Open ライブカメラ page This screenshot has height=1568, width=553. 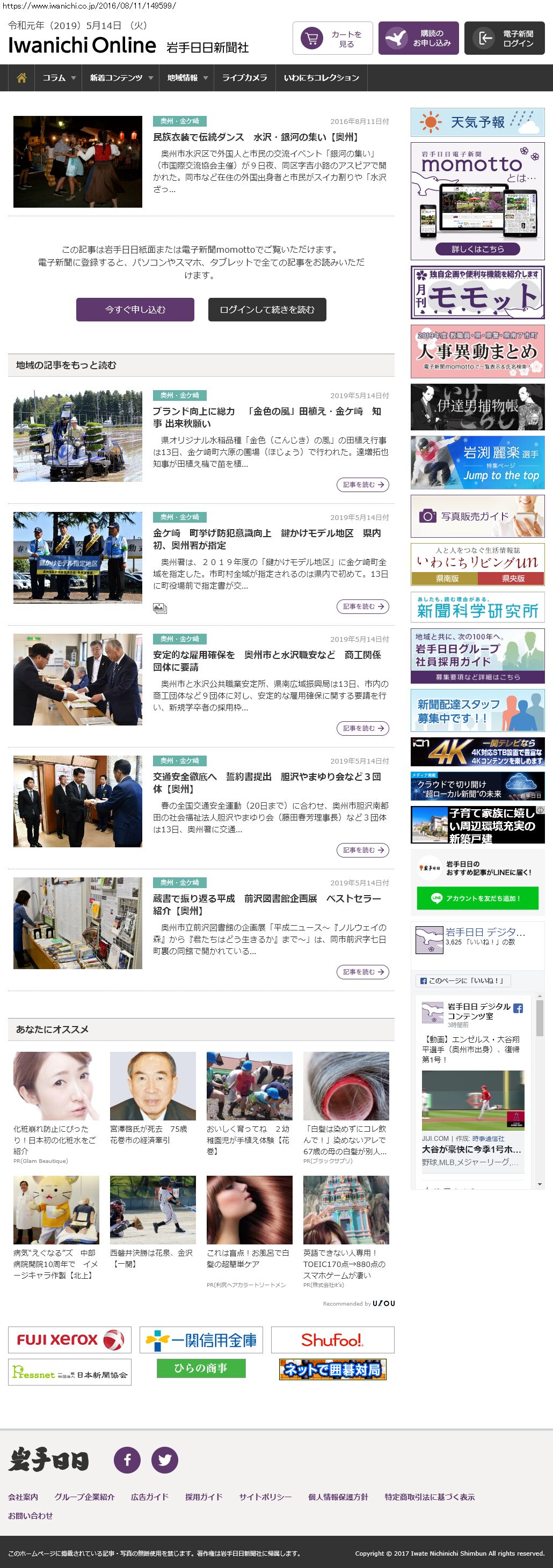244,78
